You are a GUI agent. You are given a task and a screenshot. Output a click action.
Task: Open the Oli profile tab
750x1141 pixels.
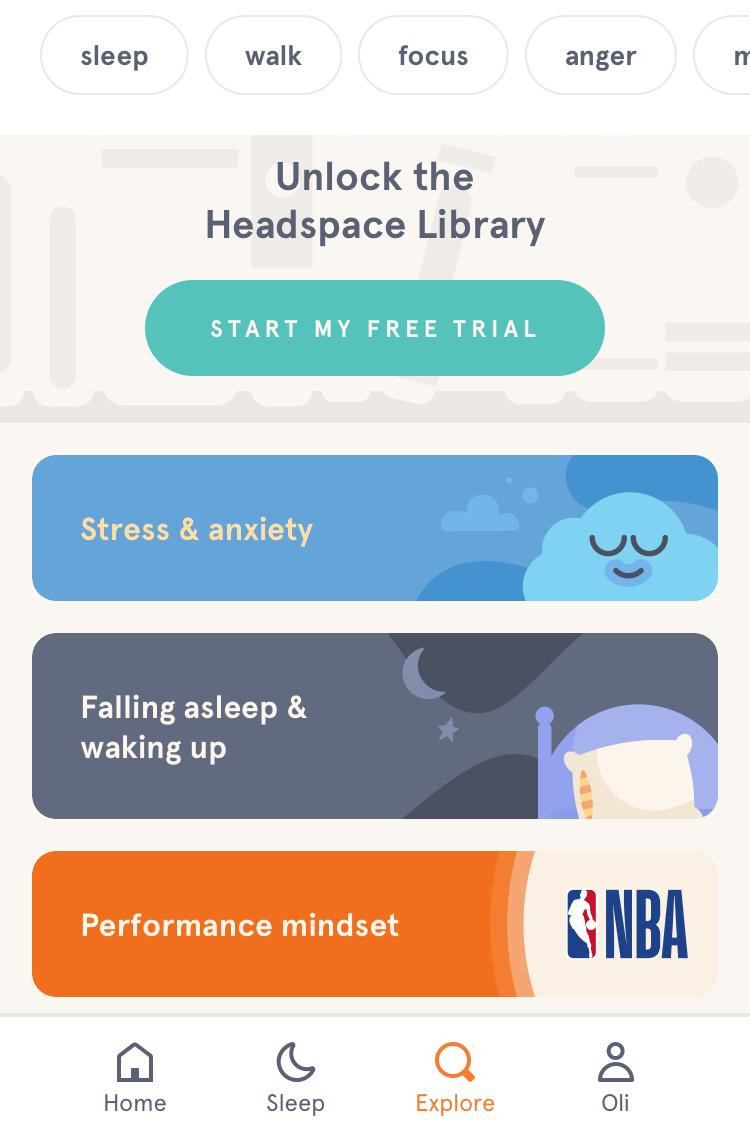pyautogui.click(x=615, y=1078)
